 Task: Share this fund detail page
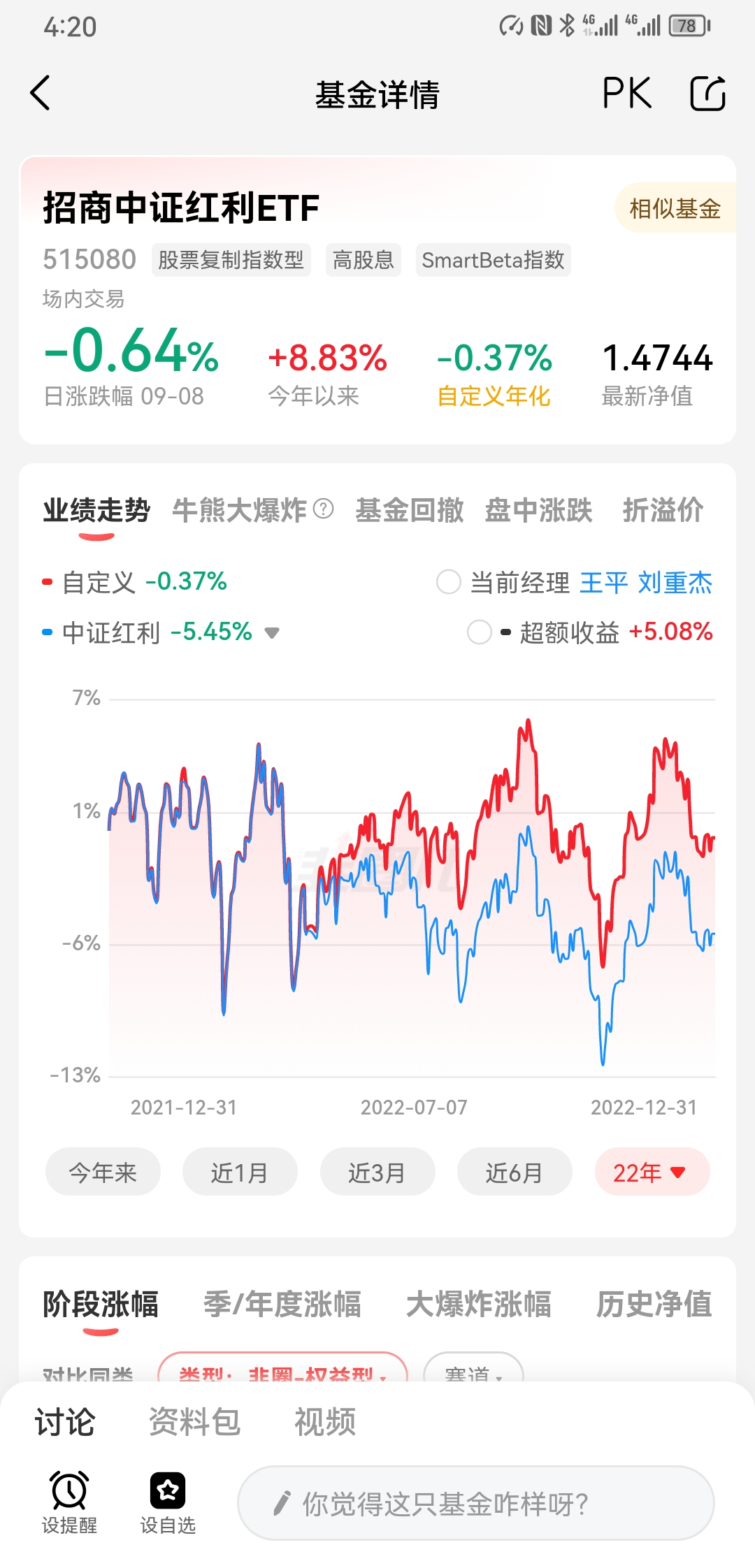707,93
